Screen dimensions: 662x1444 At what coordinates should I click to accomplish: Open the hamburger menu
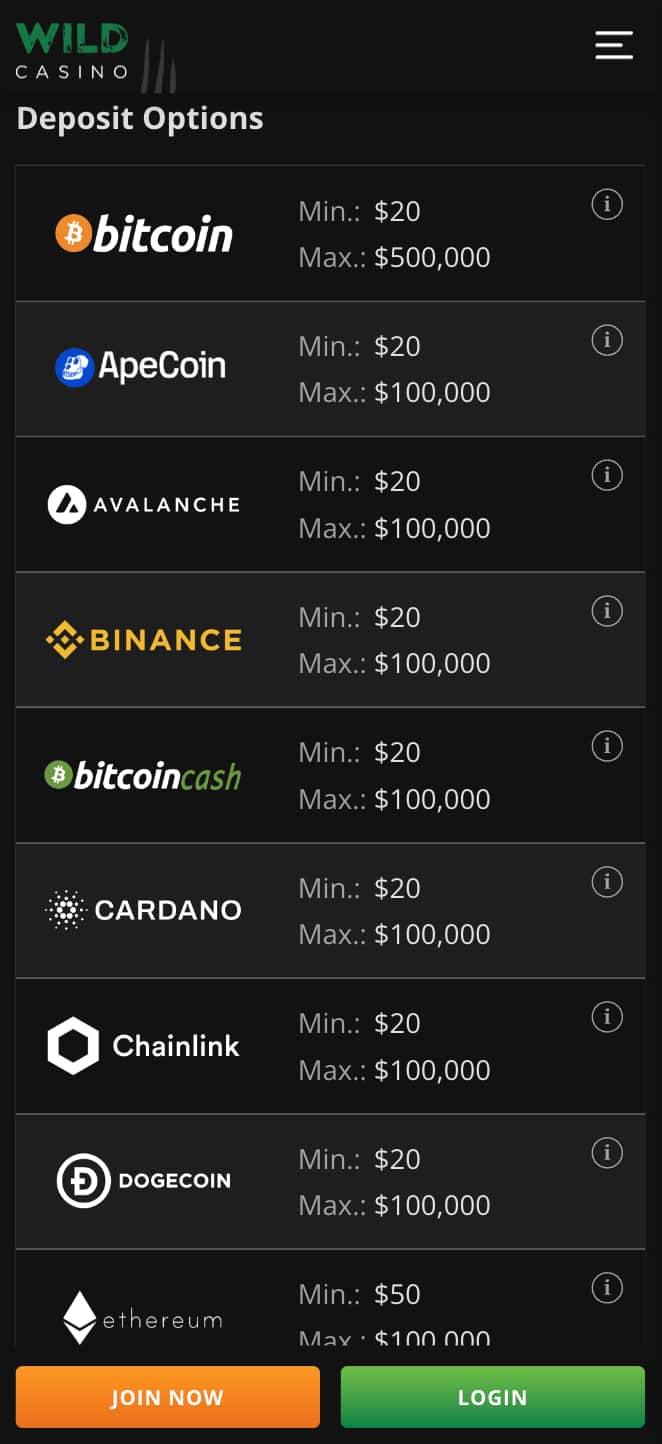point(613,45)
